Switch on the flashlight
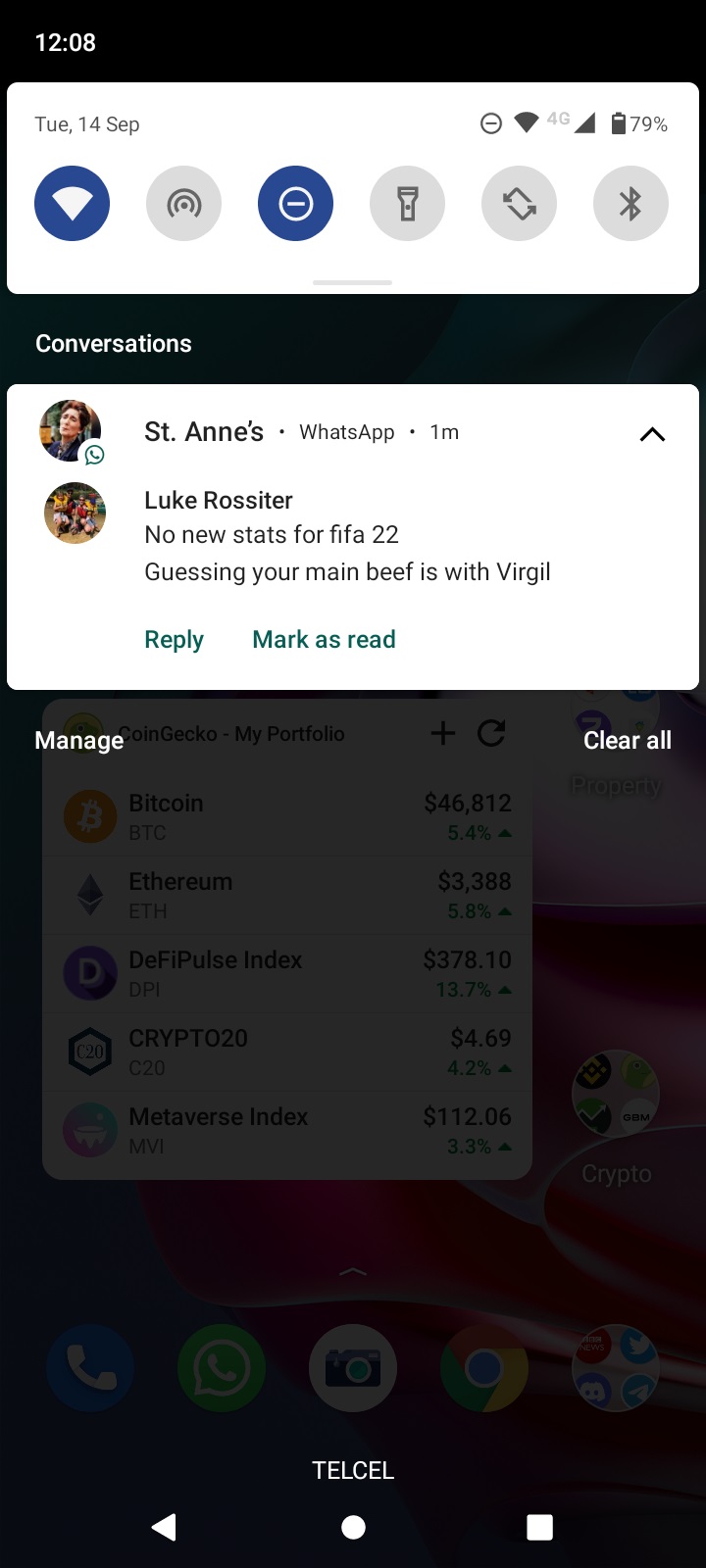The height and width of the screenshot is (1568, 706). [x=407, y=204]
